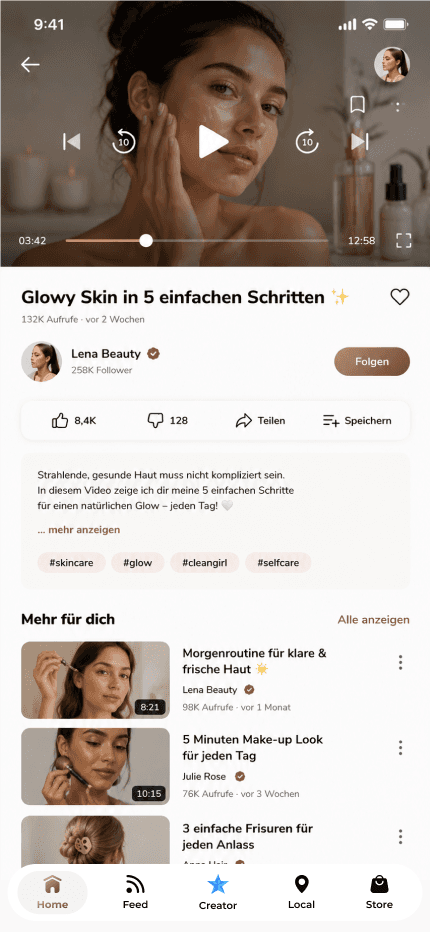This screenshot has width=430, height=932.
Task: Dislike the video with thumbs down
Action: pos(167,421)
